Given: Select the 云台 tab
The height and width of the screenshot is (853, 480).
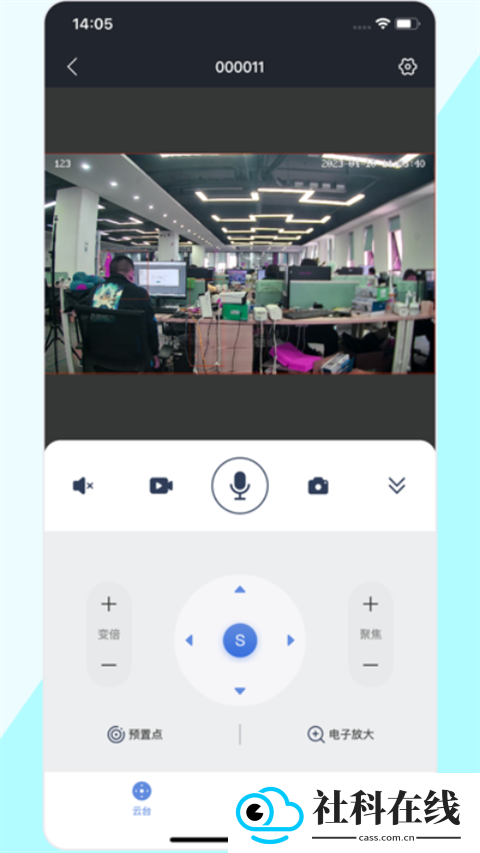Looking at the screenshot, I should [x=141, y=799].
